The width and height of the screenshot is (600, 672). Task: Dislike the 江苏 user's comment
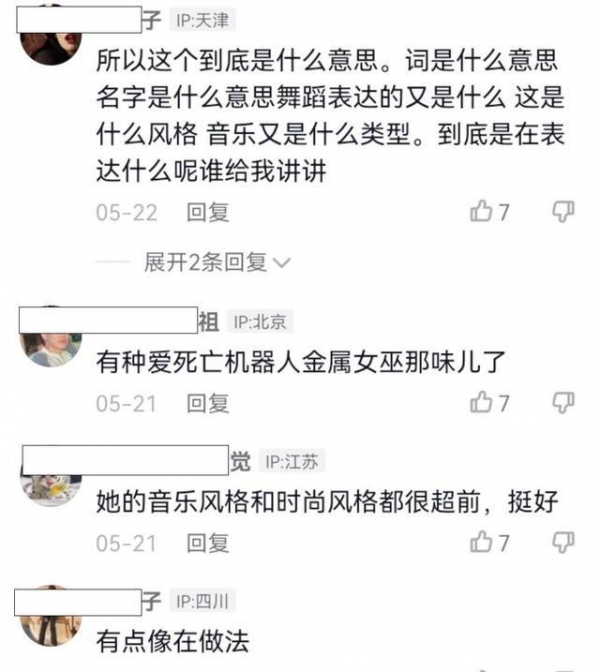(x=564, y=542)
